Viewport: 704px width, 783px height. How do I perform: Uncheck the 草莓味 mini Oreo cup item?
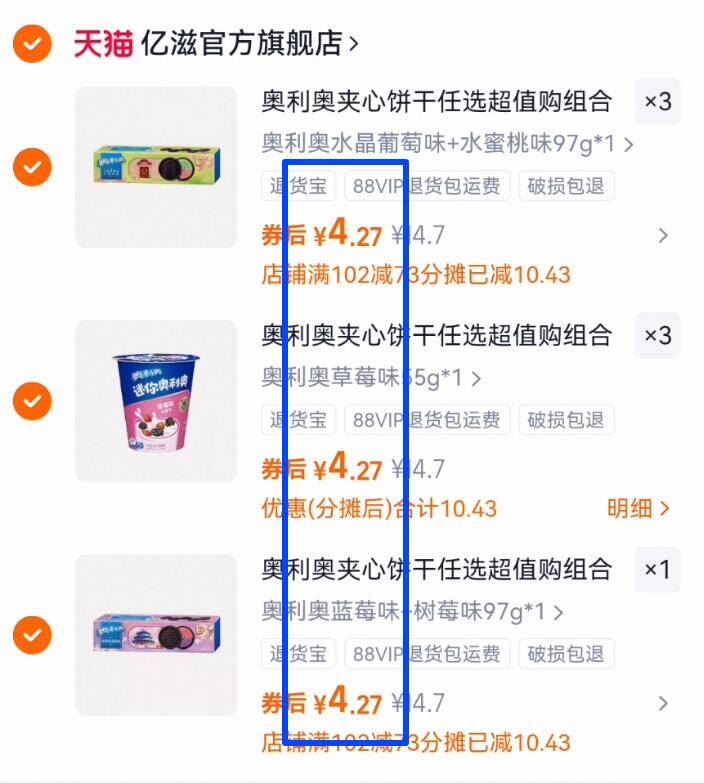coord(32,401)
